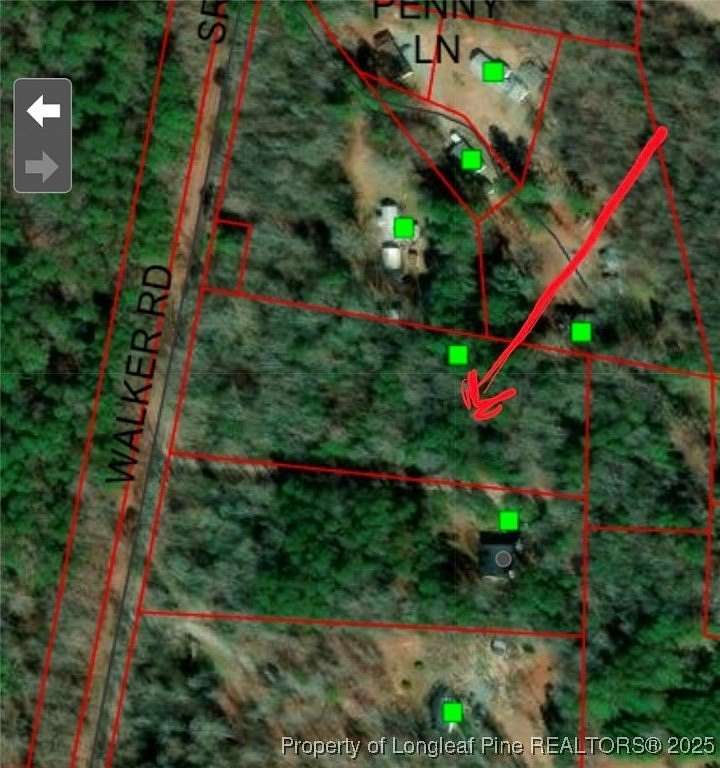Click the back arrow navigation icon

tap(41, 110)
